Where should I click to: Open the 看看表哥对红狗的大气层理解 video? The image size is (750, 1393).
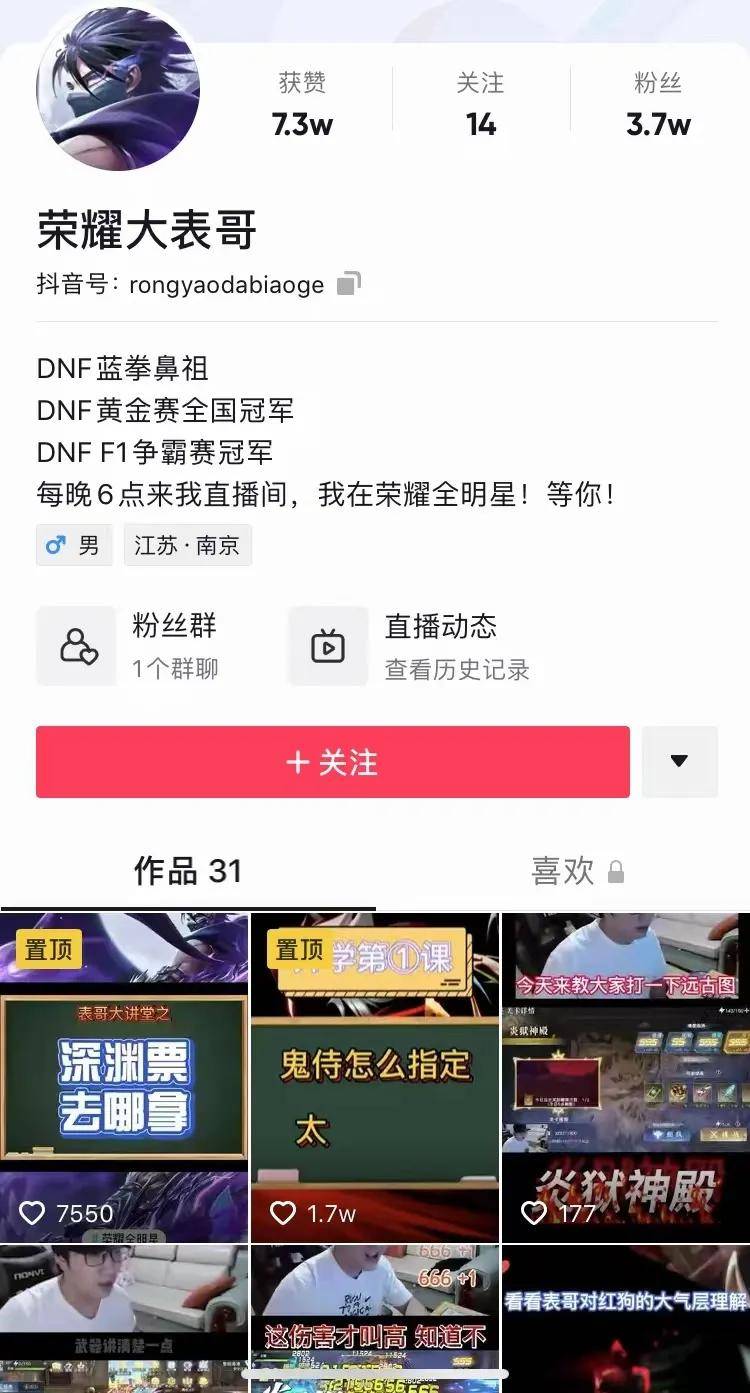click(x=626, y=1319)
